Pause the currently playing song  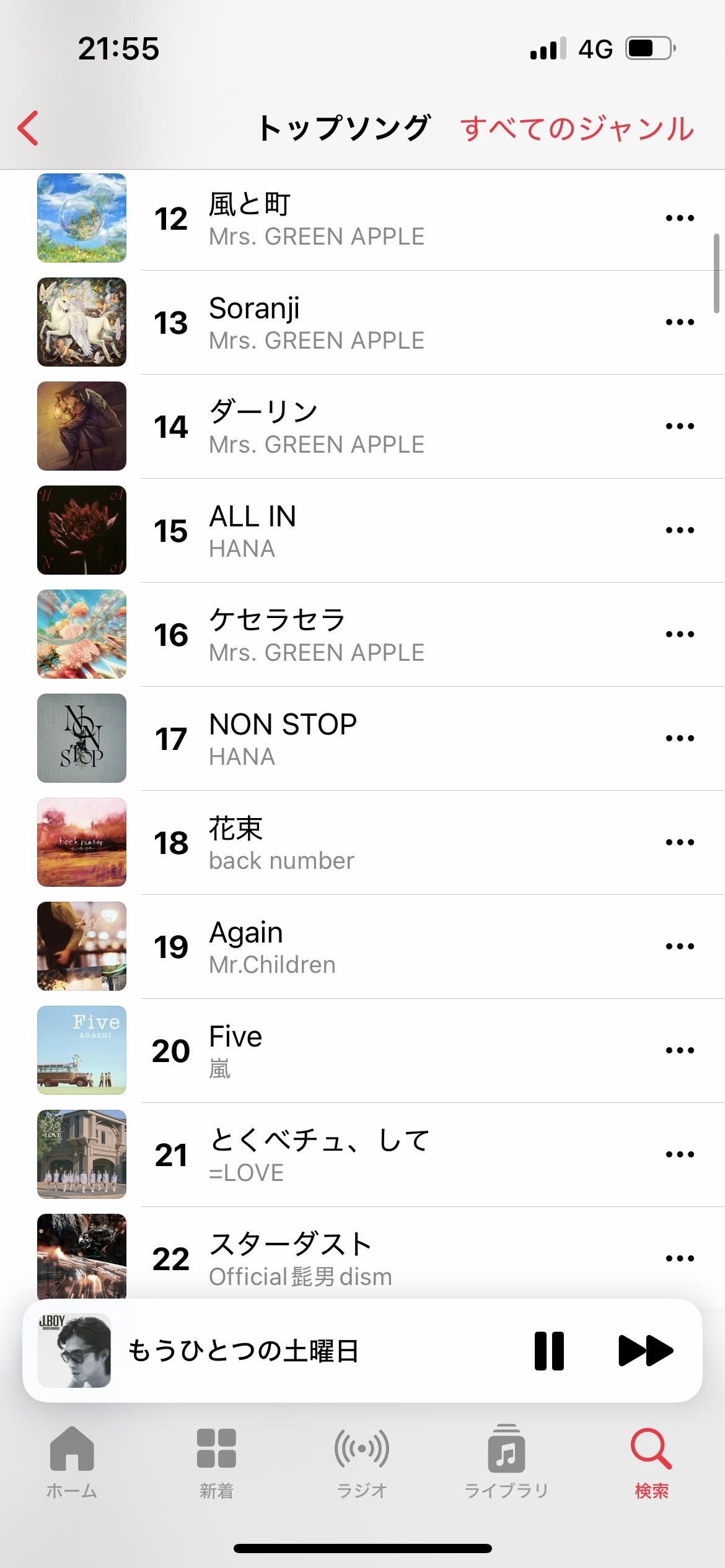pos(549,1351)
